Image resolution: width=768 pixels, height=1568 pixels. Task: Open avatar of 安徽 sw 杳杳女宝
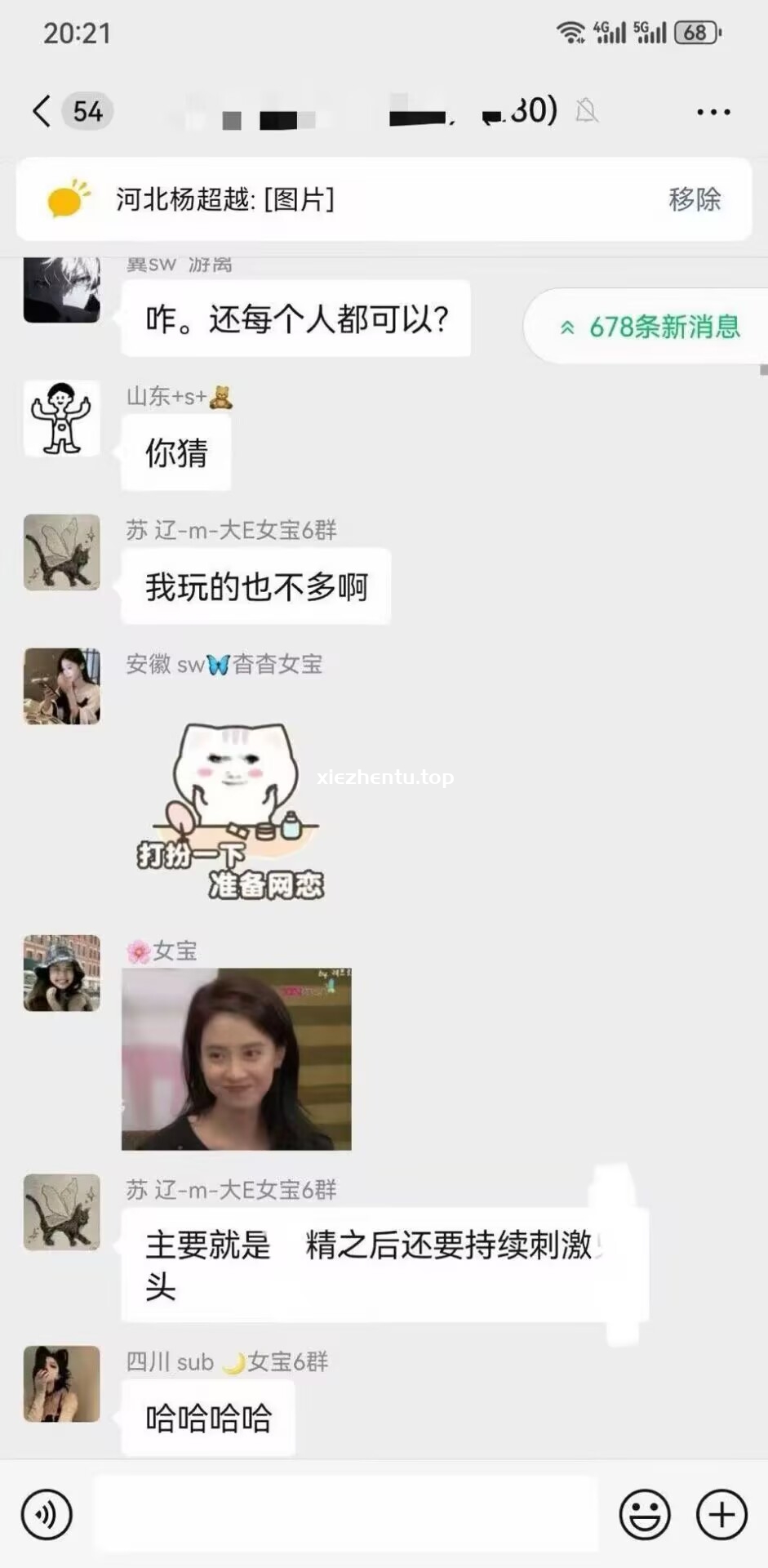(x=62, y=687)
